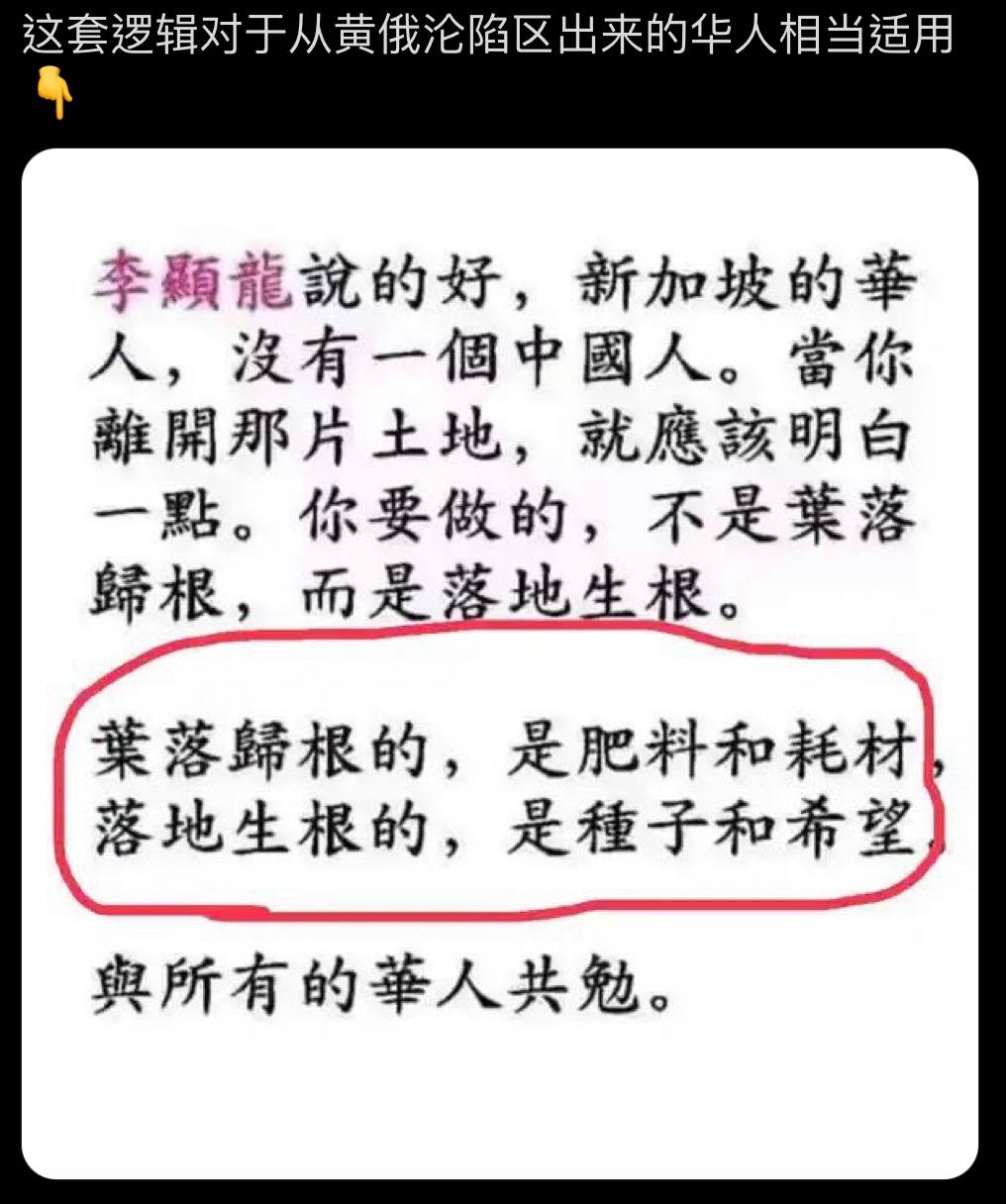1006x1204 pixels.
Task: Open the attached image with Lee Hsien Loong quote
Action: click(500, 663)
